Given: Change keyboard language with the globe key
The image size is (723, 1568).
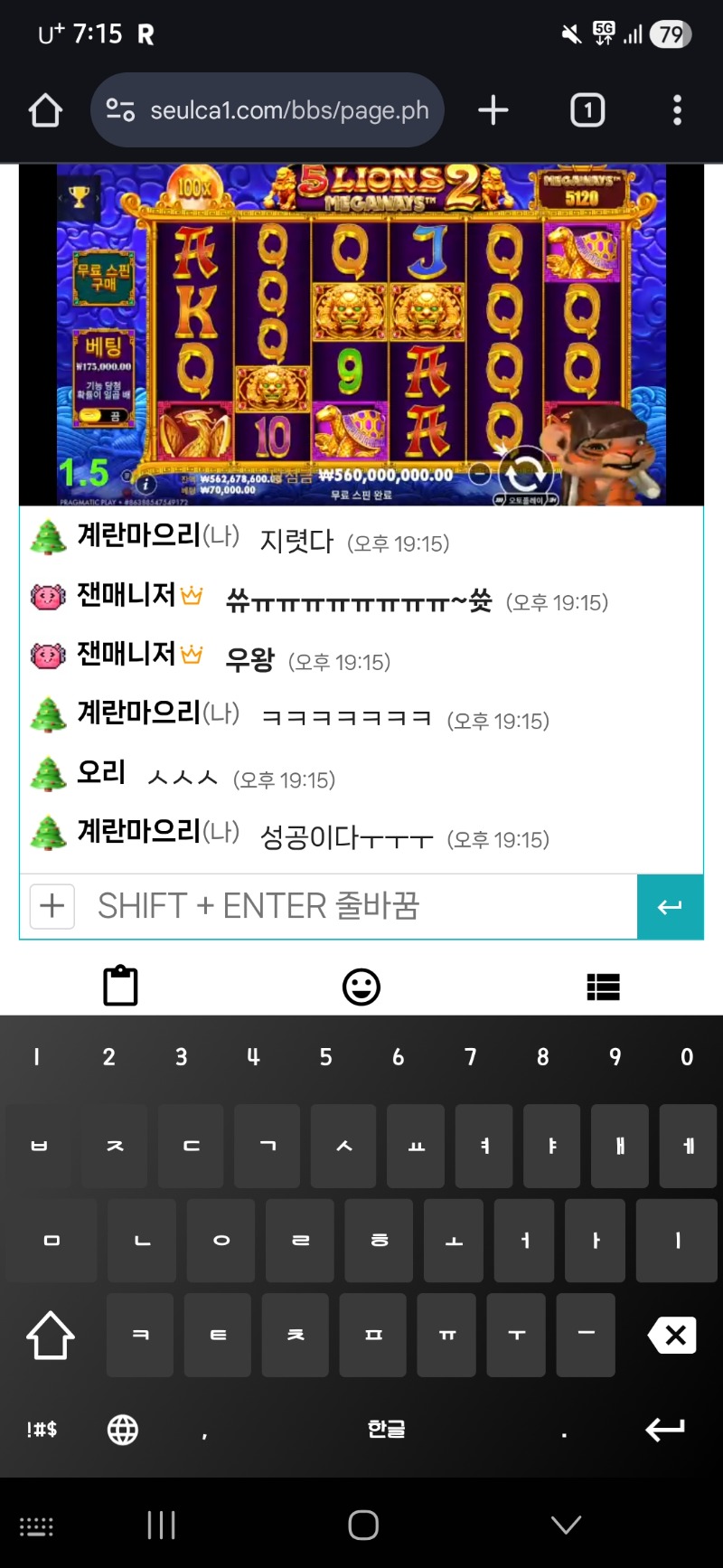Looking at the screenshot, I should (x=123, y=1429).
